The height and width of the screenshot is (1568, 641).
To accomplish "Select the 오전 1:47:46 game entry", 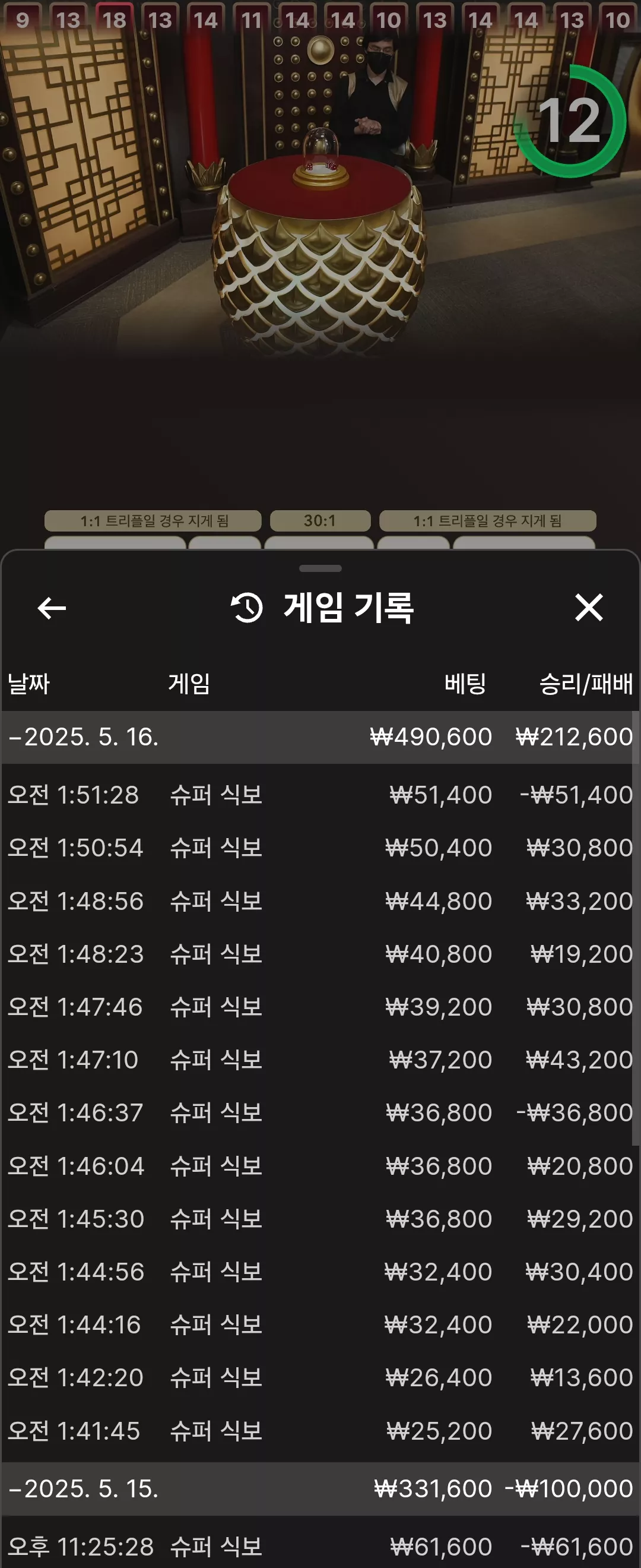I will [320, 1007].
